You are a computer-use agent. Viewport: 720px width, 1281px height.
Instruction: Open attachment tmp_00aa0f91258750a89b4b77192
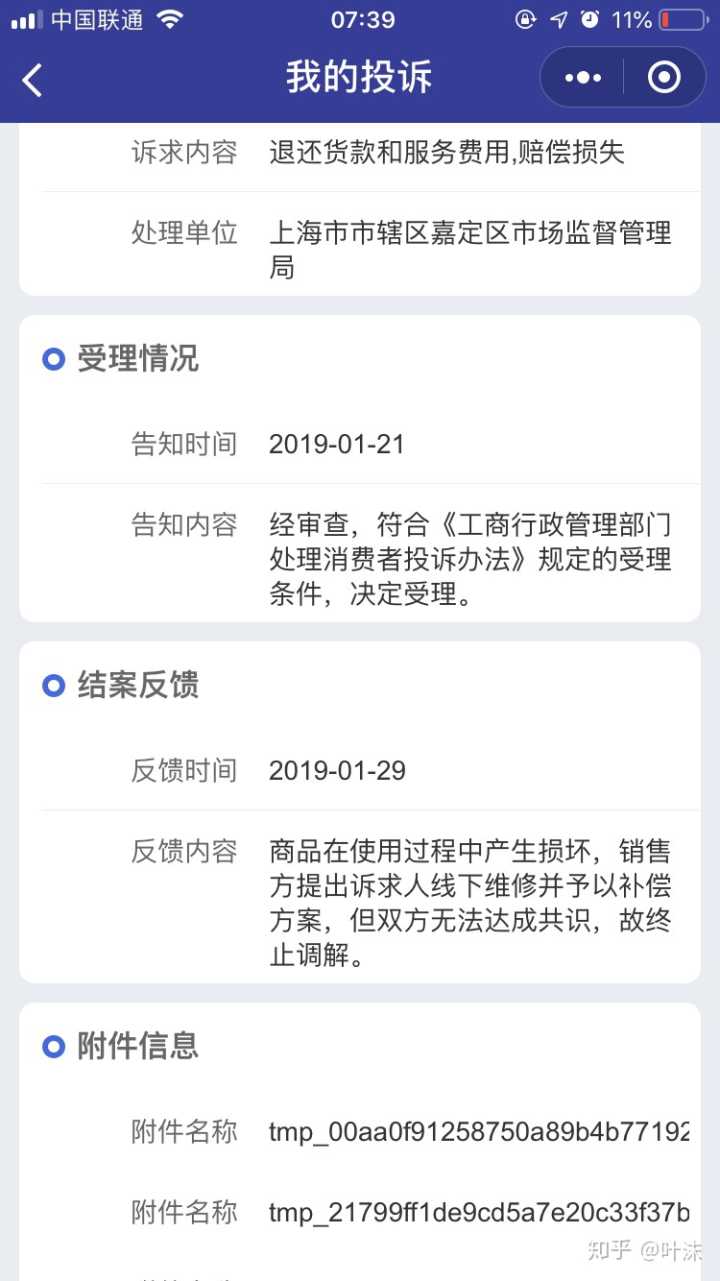point(478,1132)
